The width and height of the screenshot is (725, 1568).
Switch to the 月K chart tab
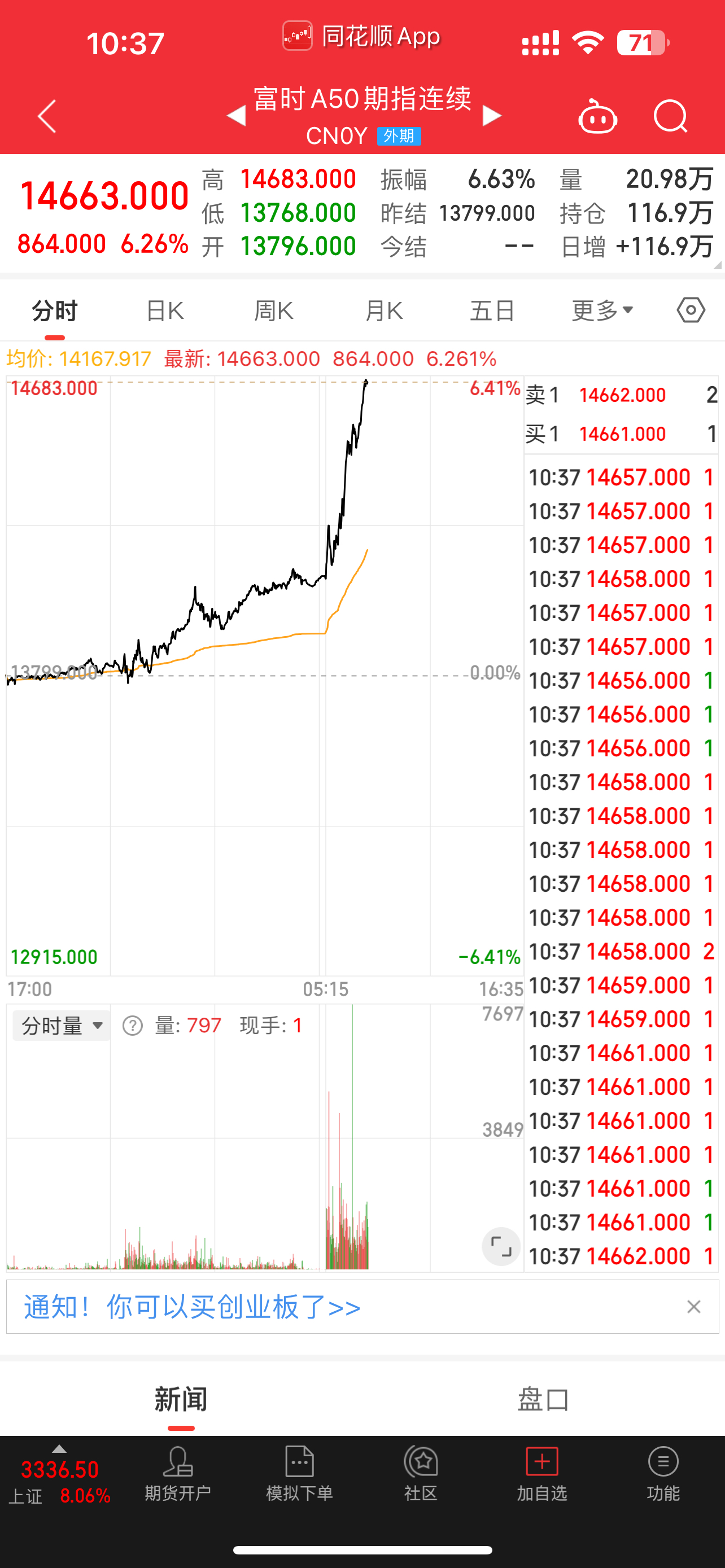pos(383,311)
